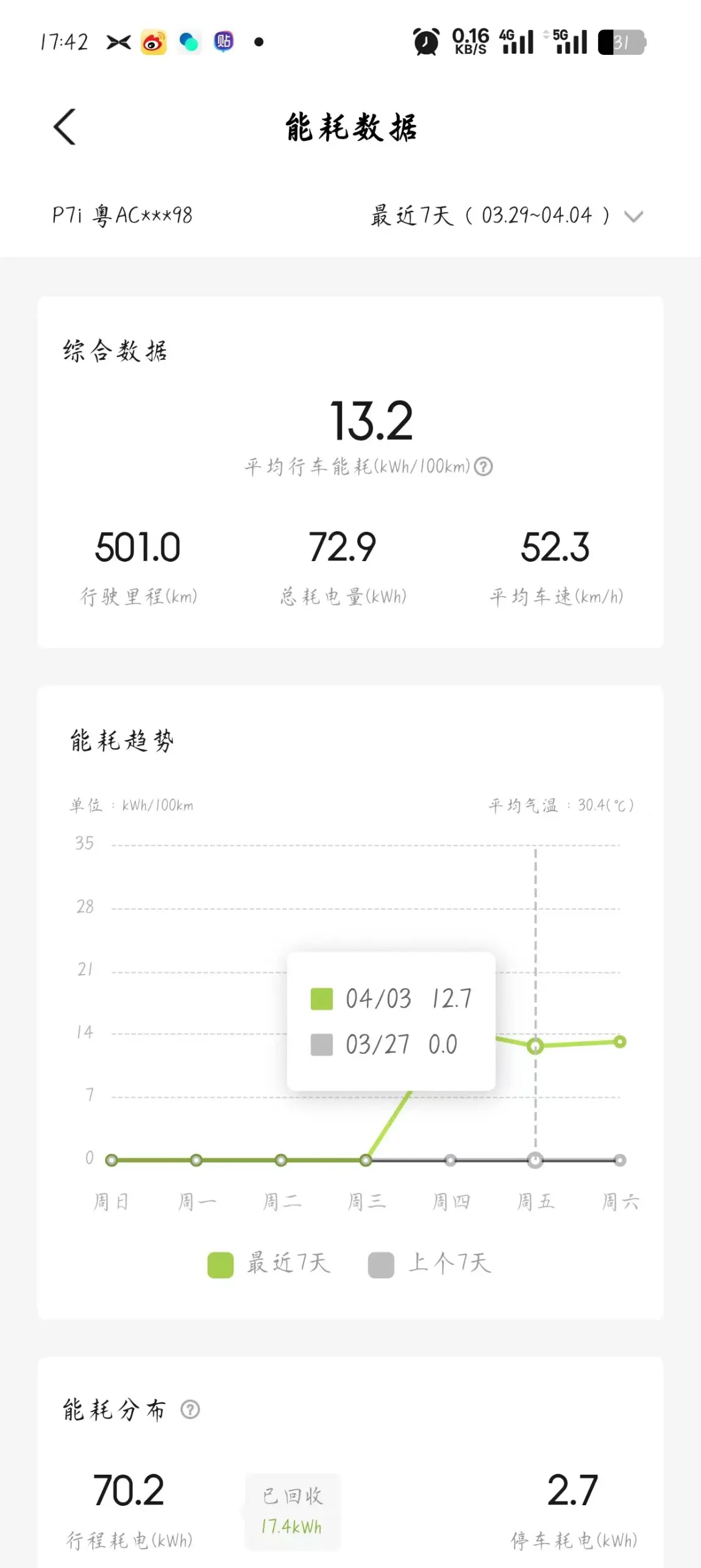Open help icon beside 平均行车能耗
The height and width of the screenshot is (1568, 701).
(x=483, y=467)
